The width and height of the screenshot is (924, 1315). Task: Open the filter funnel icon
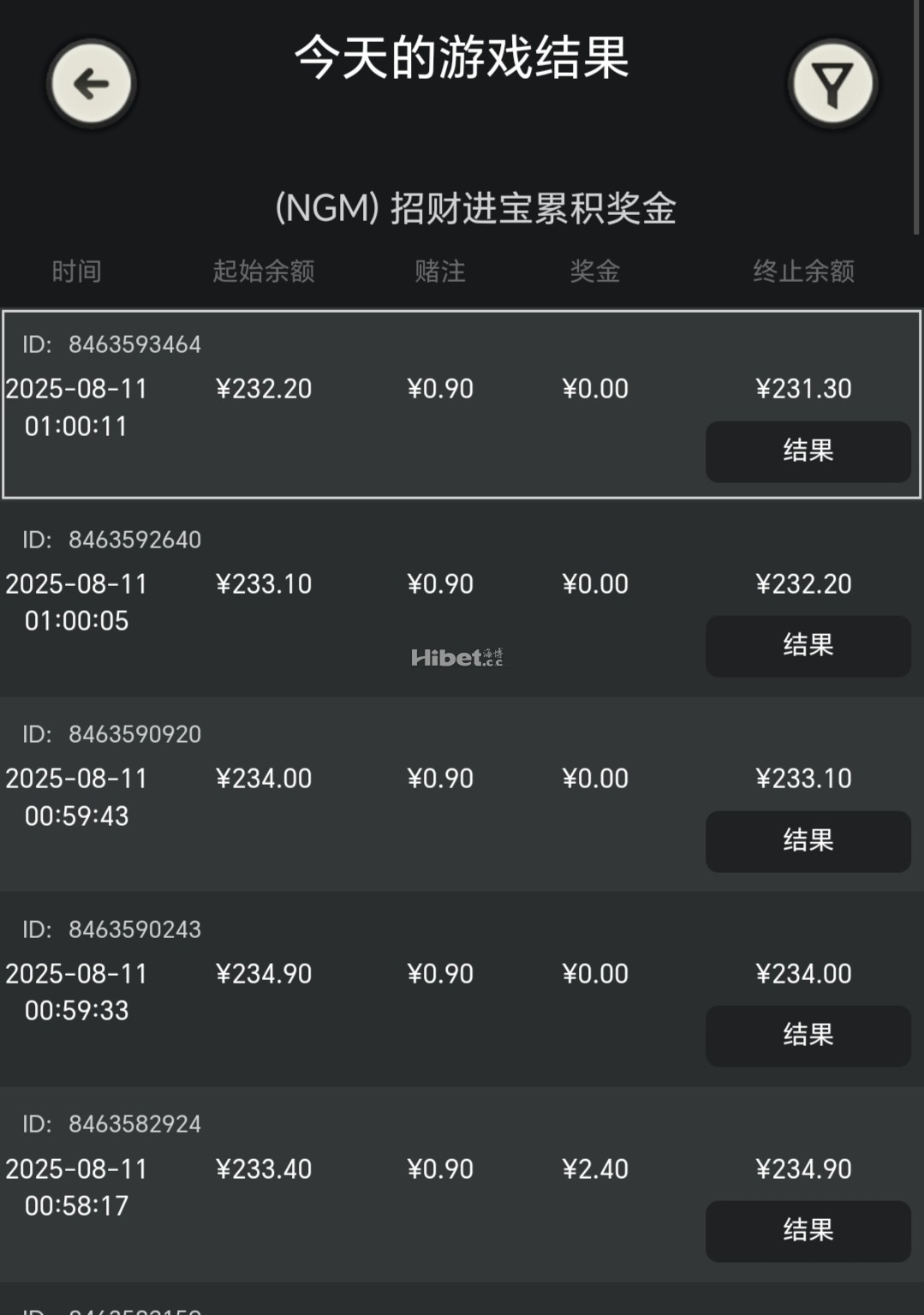(x=832, y=84)
